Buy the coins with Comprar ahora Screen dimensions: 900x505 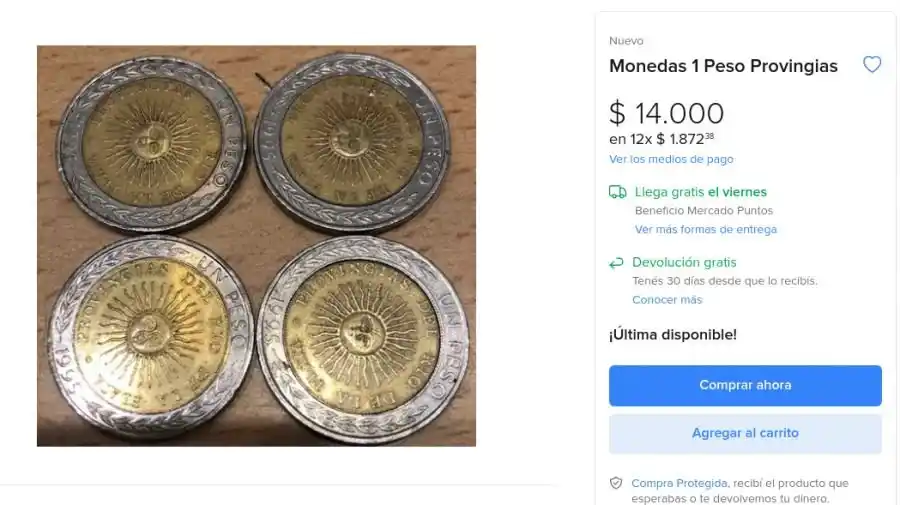click(x=745, y=385)
